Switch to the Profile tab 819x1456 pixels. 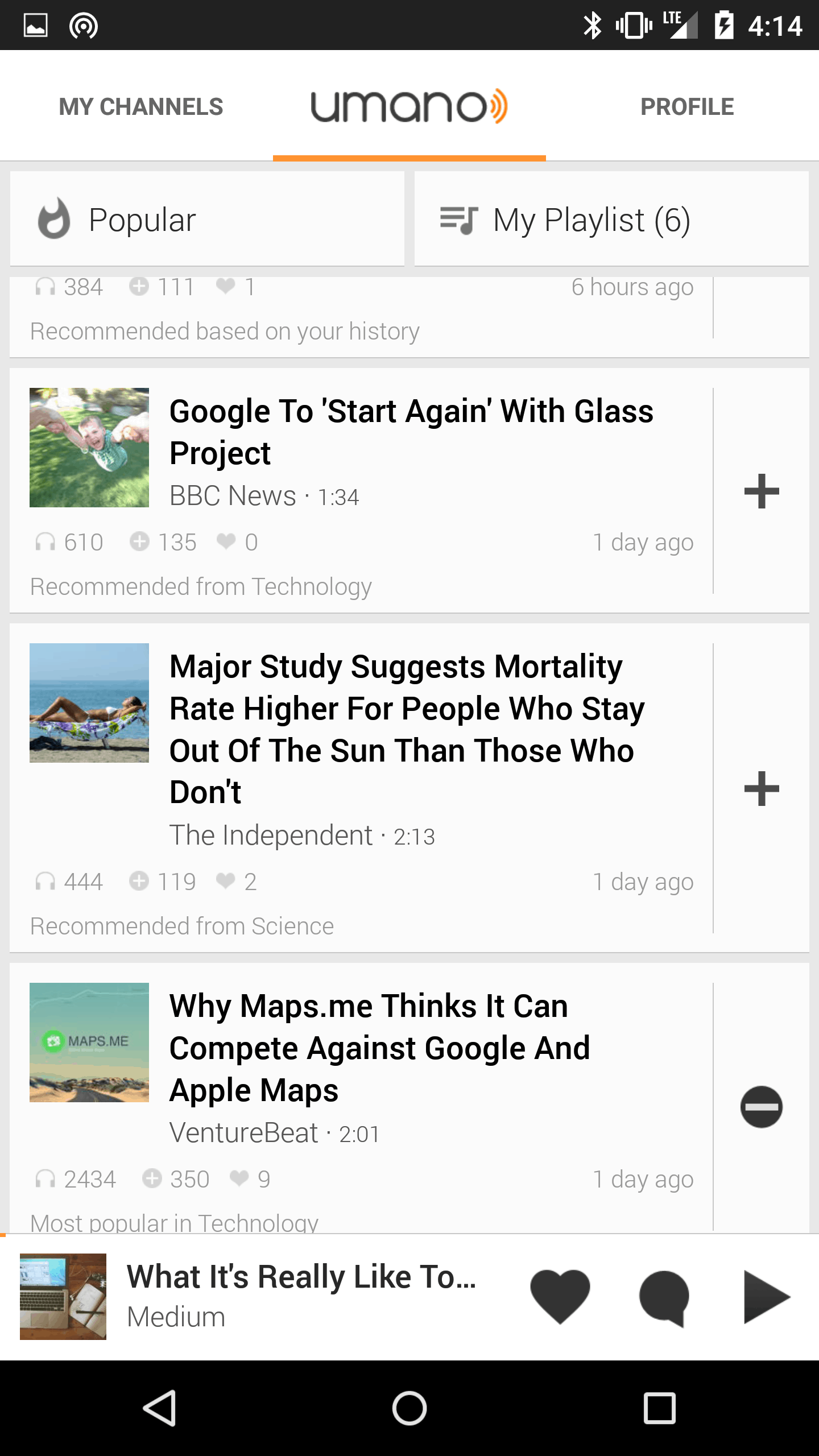[686, 106]
